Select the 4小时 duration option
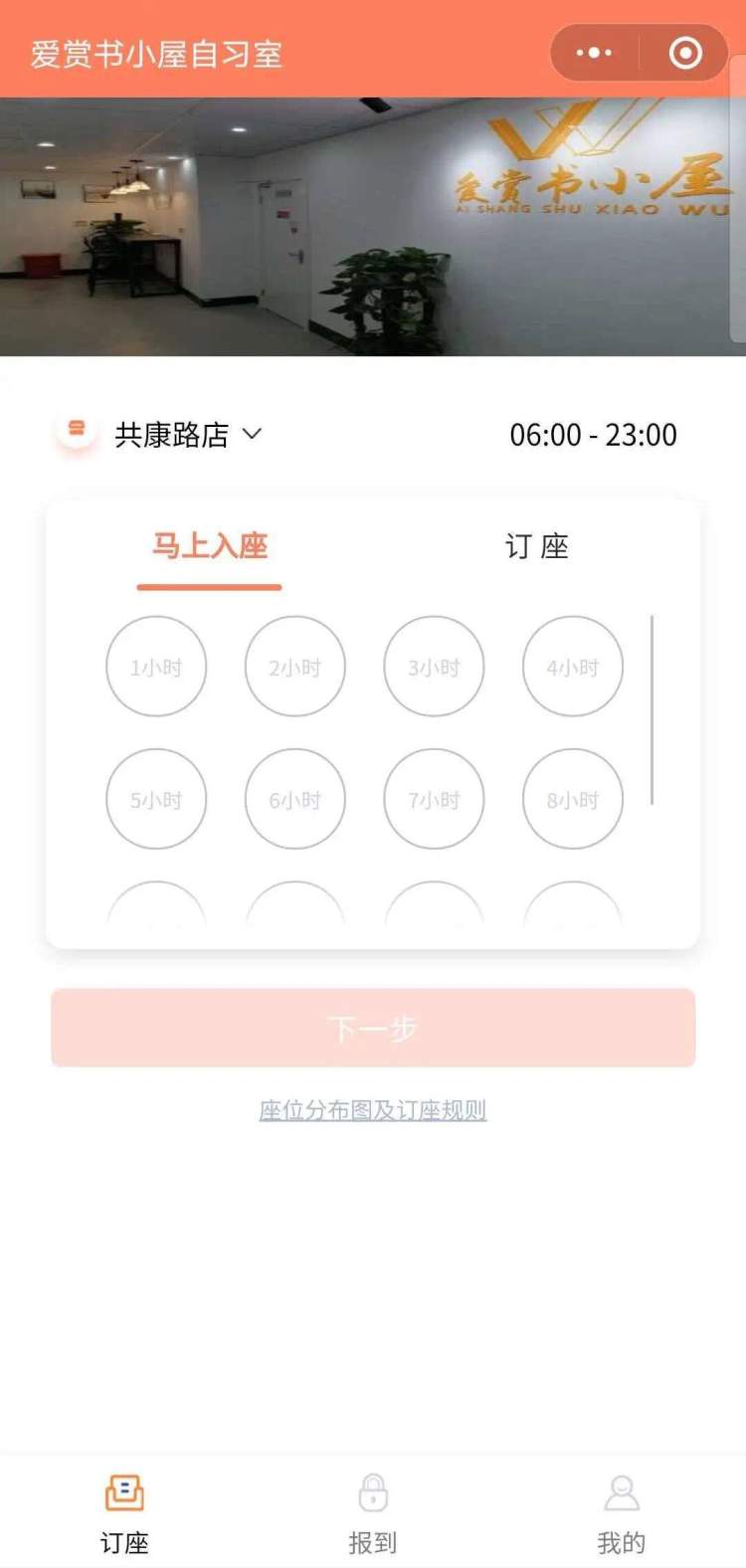 click(572, 667)
